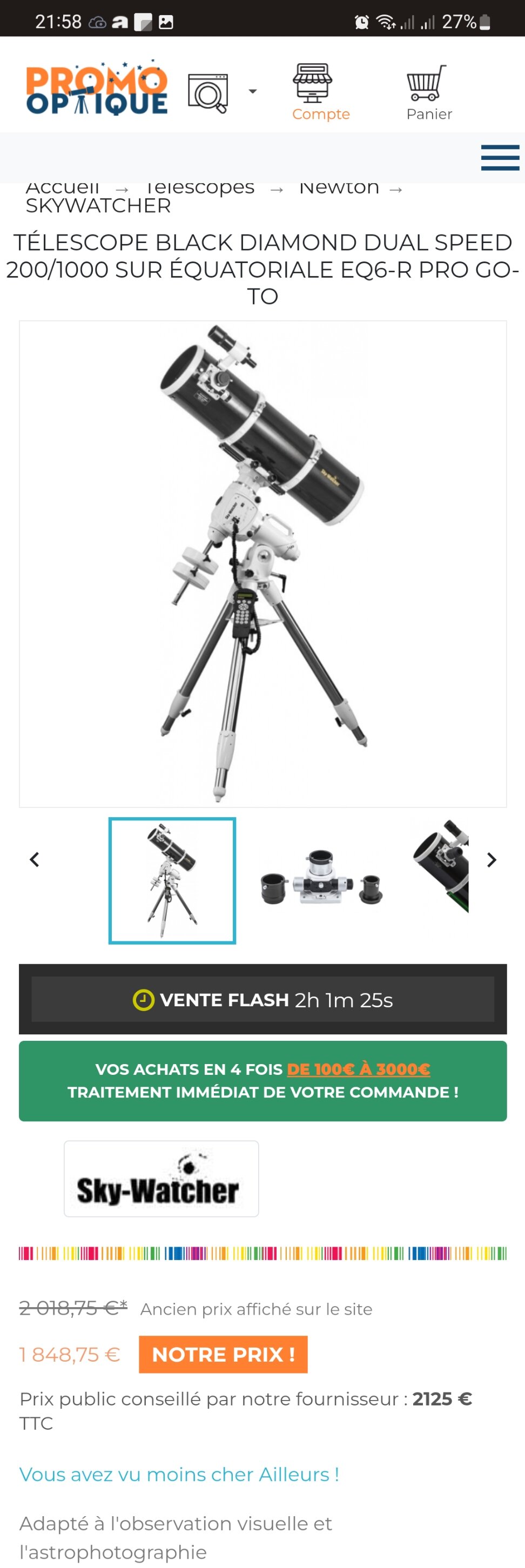
Task: Select the focuser accessories thumbnail
Action: click(321, 880)
